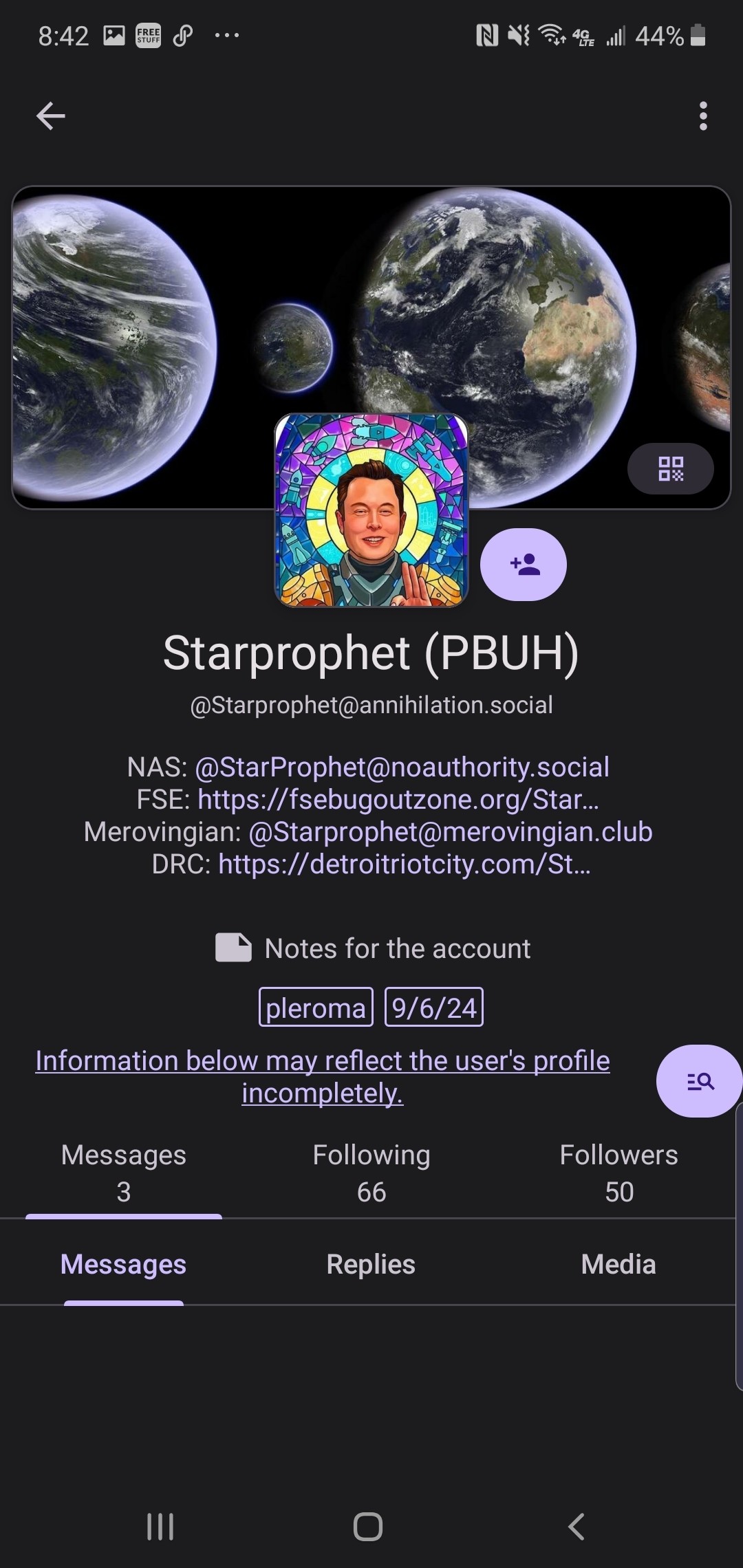Viewport: 743px width, 1568px height.
Task: Switch to the Replies tab
Action: (x=371, y=1264)
